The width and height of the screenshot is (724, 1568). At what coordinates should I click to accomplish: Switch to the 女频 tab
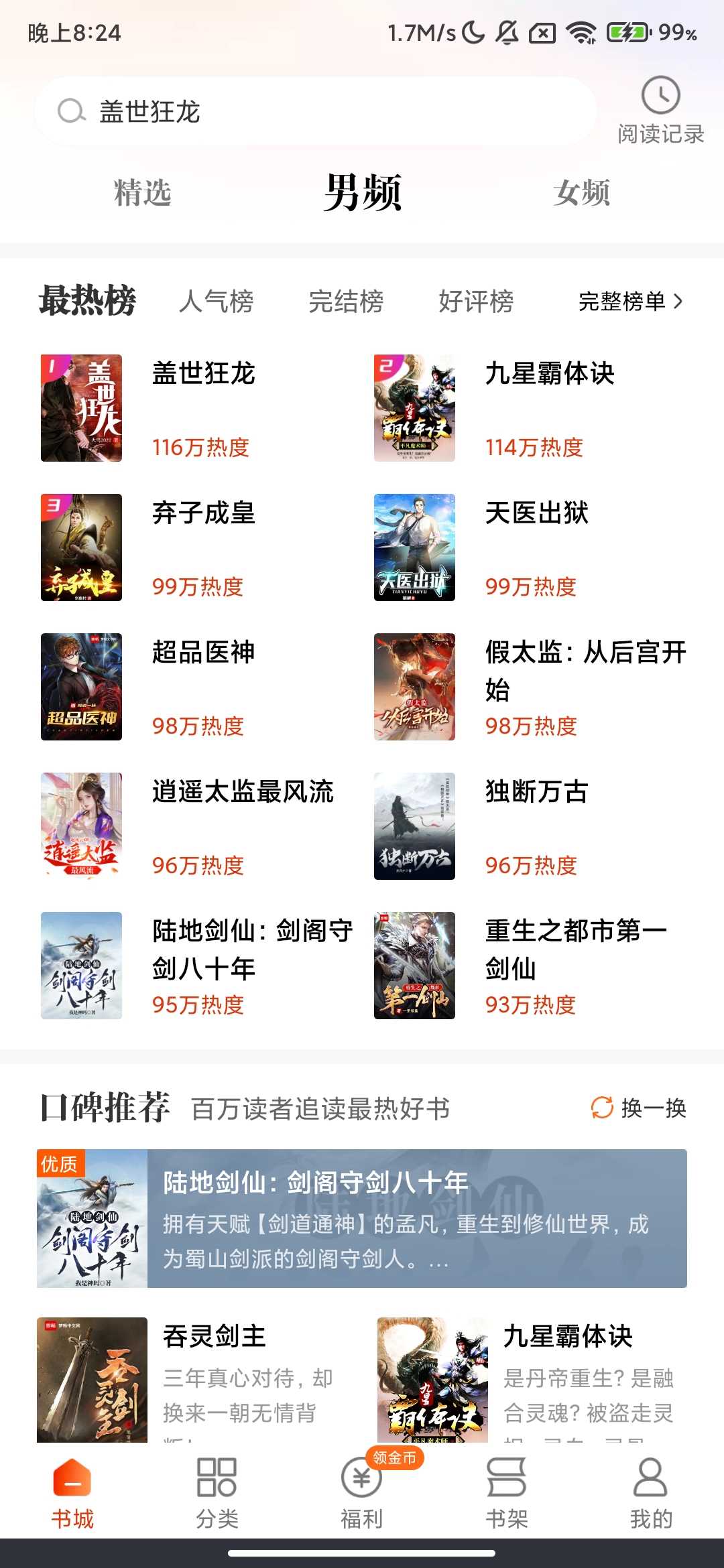[x=582, y=193]
